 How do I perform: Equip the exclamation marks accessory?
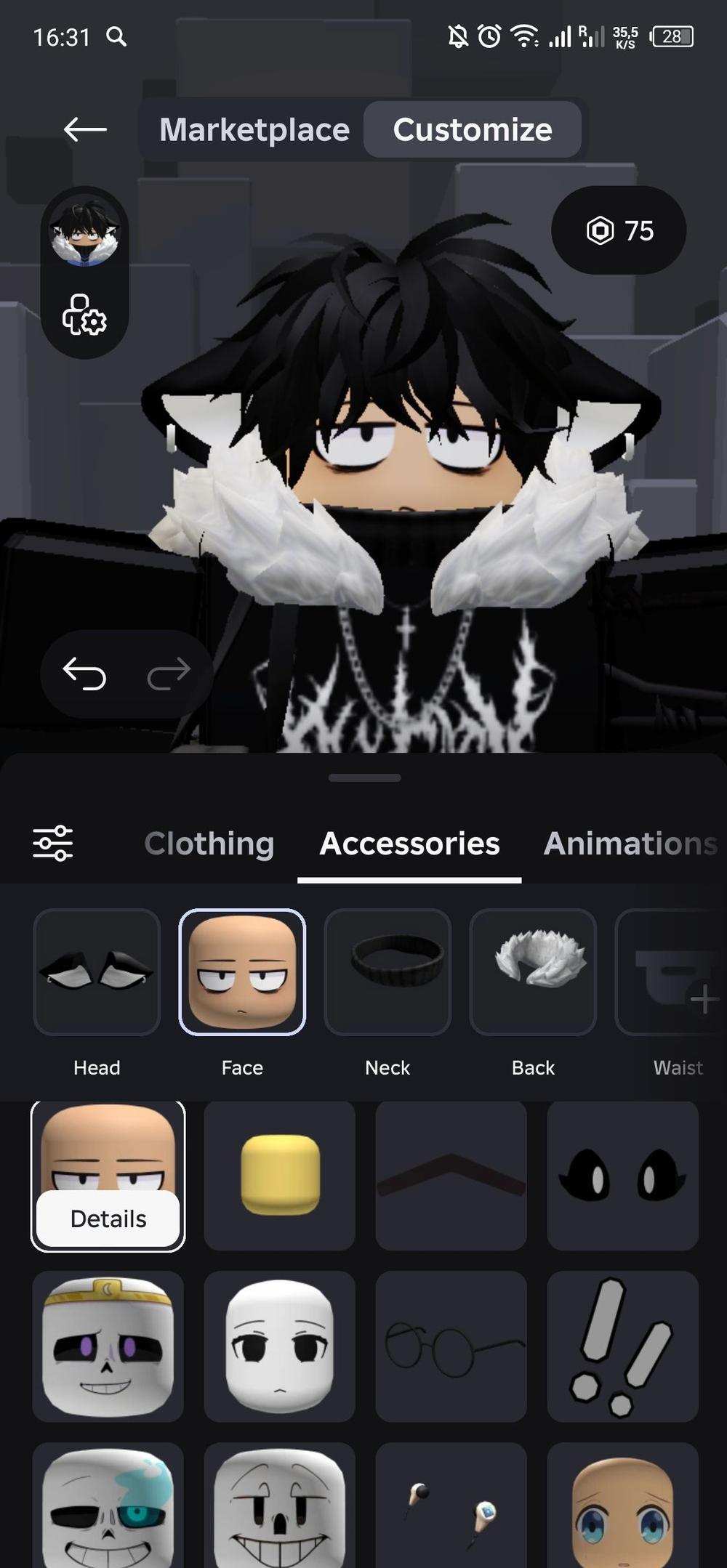(623, 1346)
